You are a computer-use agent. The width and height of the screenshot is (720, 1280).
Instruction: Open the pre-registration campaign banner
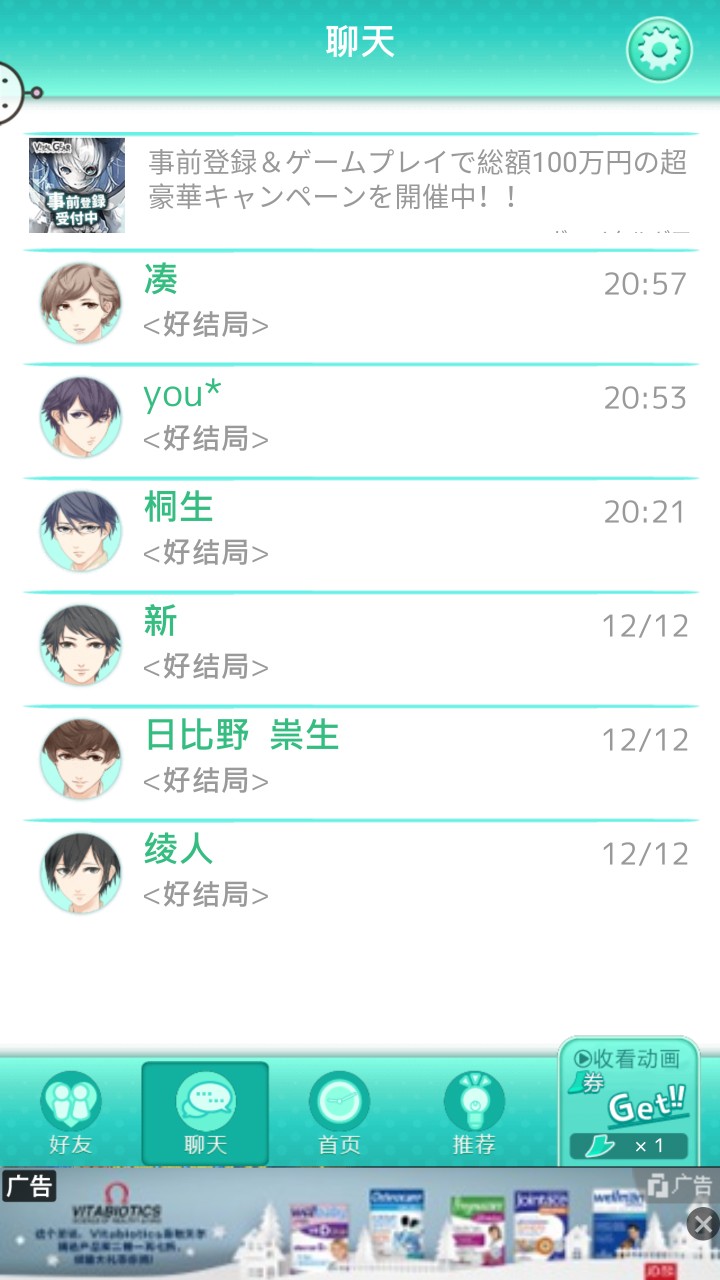pos(360,186)
